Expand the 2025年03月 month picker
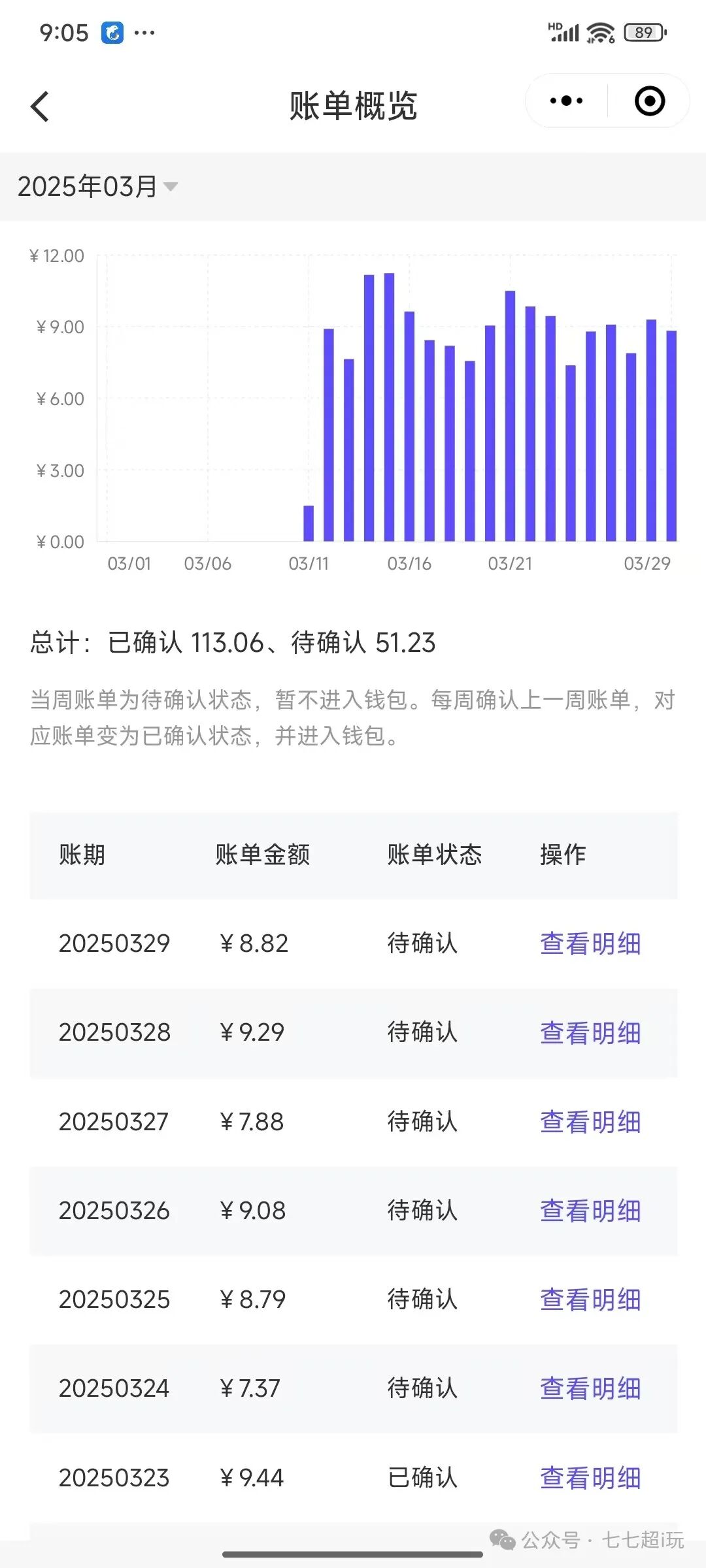The width and height of the screenshot is (706, 1568). point(98,187)
